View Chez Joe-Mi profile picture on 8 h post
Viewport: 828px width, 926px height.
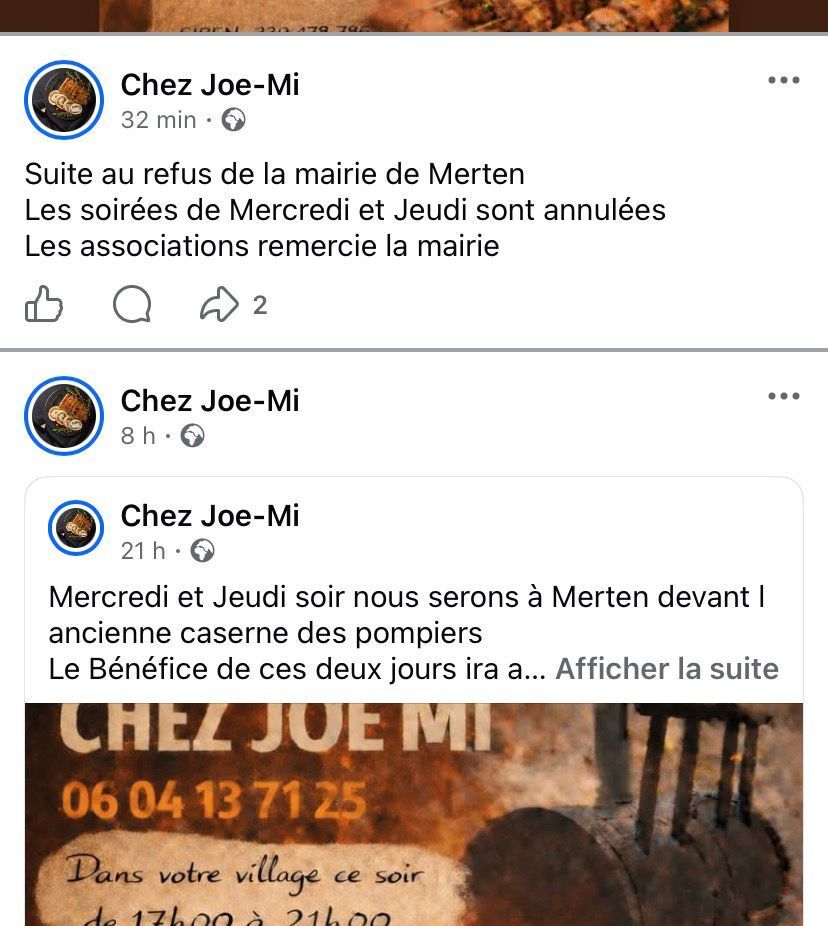(64, 416)
